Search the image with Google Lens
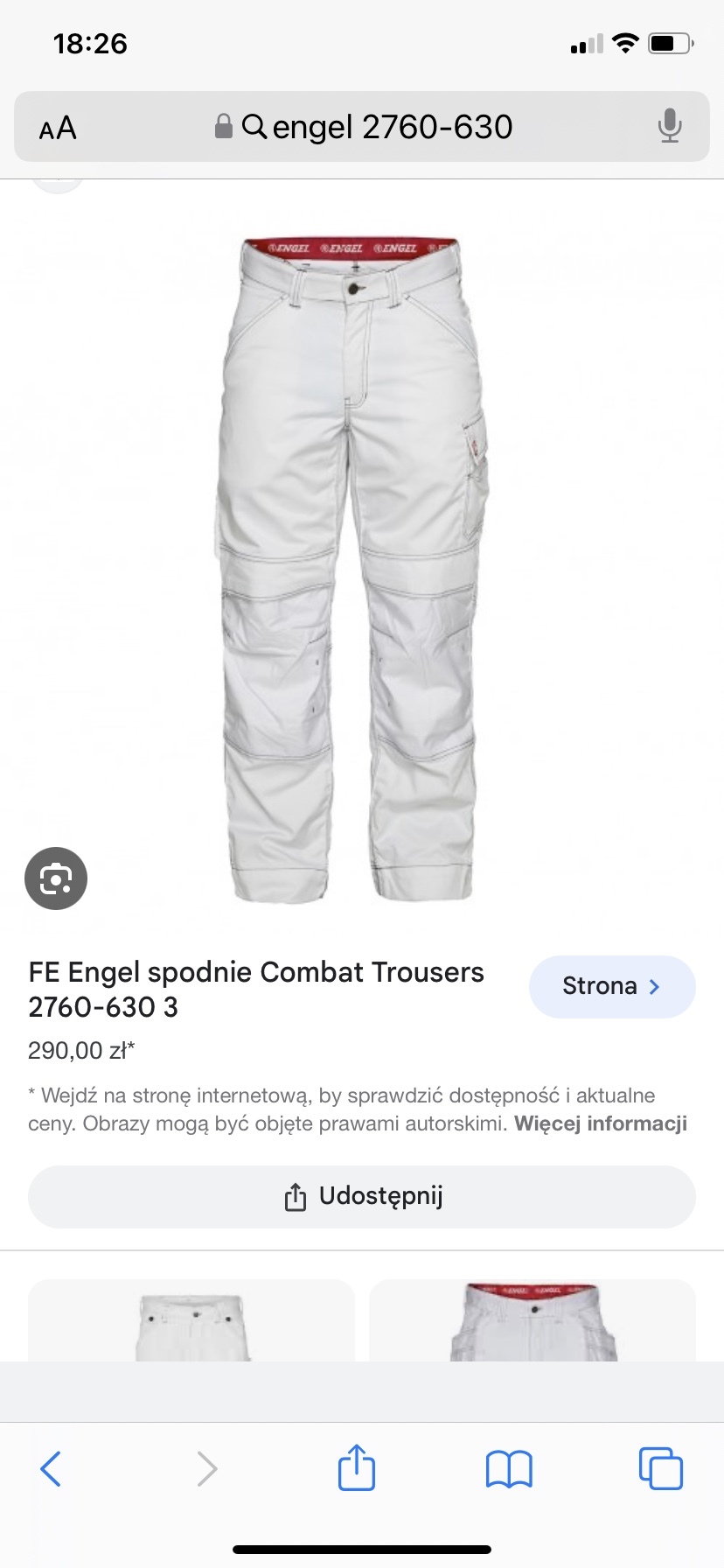724x1568 pixels. (x=56, y=878)
